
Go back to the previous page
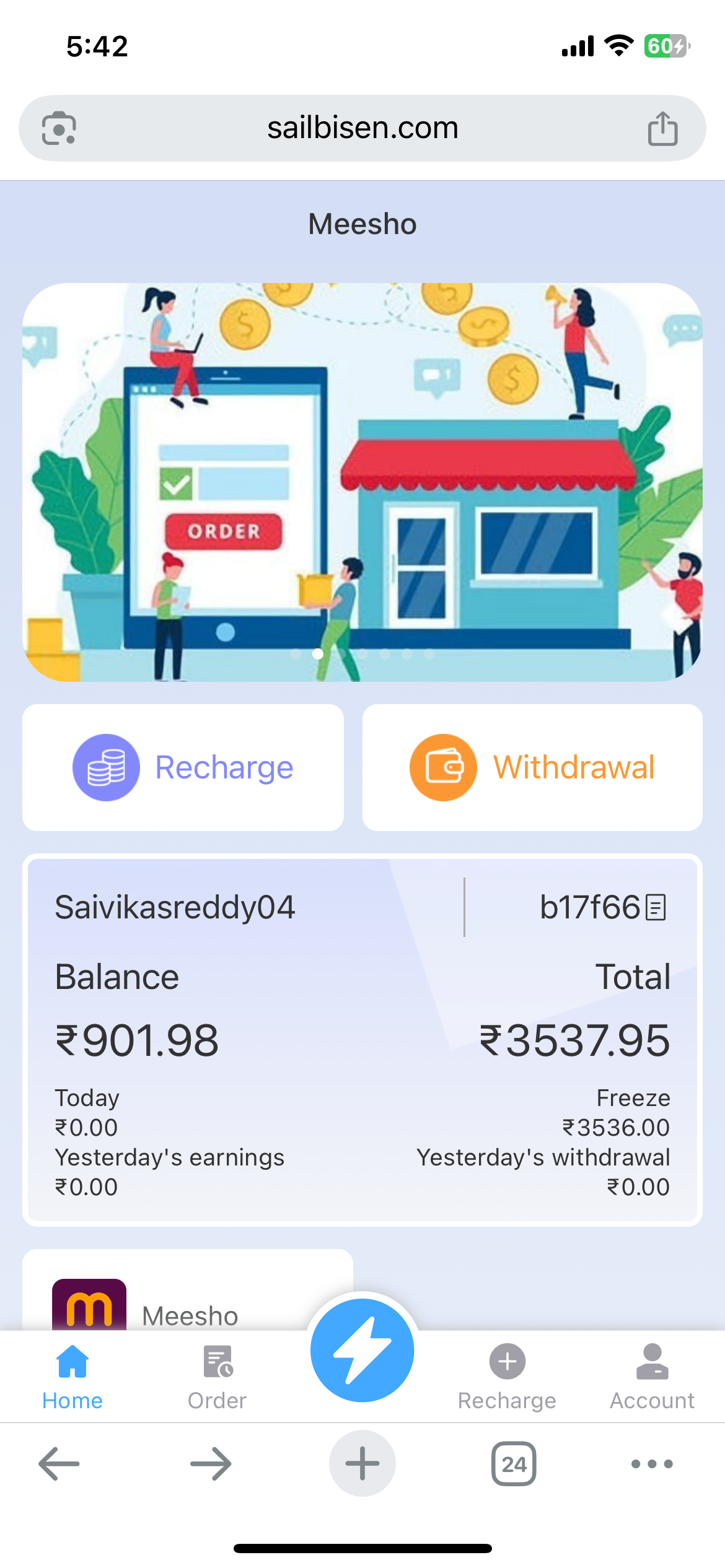coord(59,1464)
